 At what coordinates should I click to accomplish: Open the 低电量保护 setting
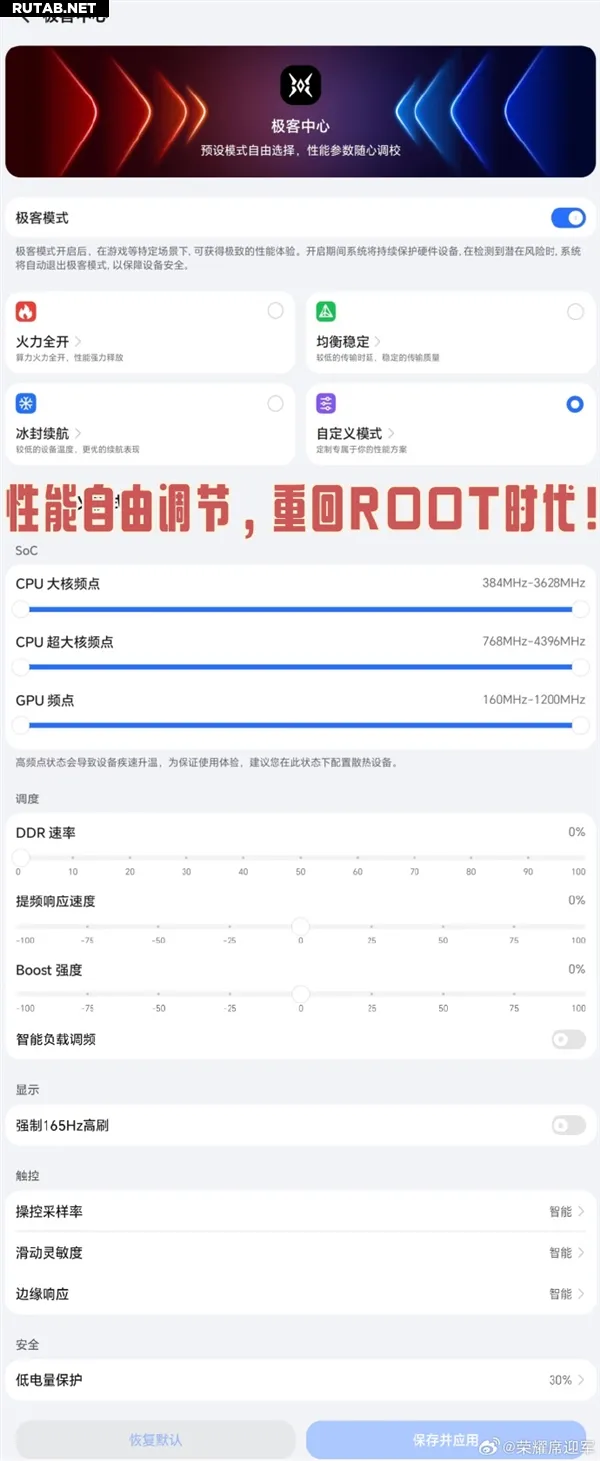point(300,1380)
